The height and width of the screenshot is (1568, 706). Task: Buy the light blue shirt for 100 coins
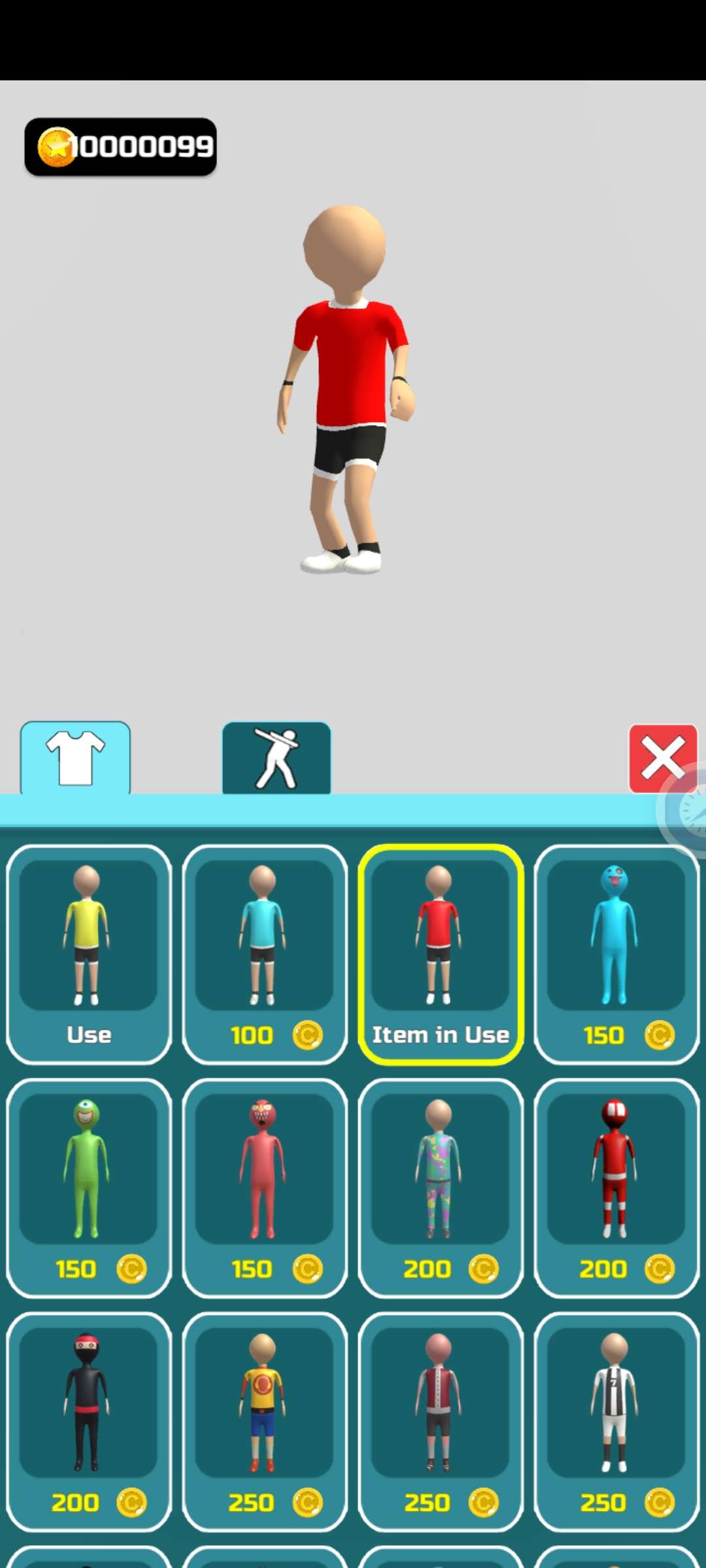[265, 955]
